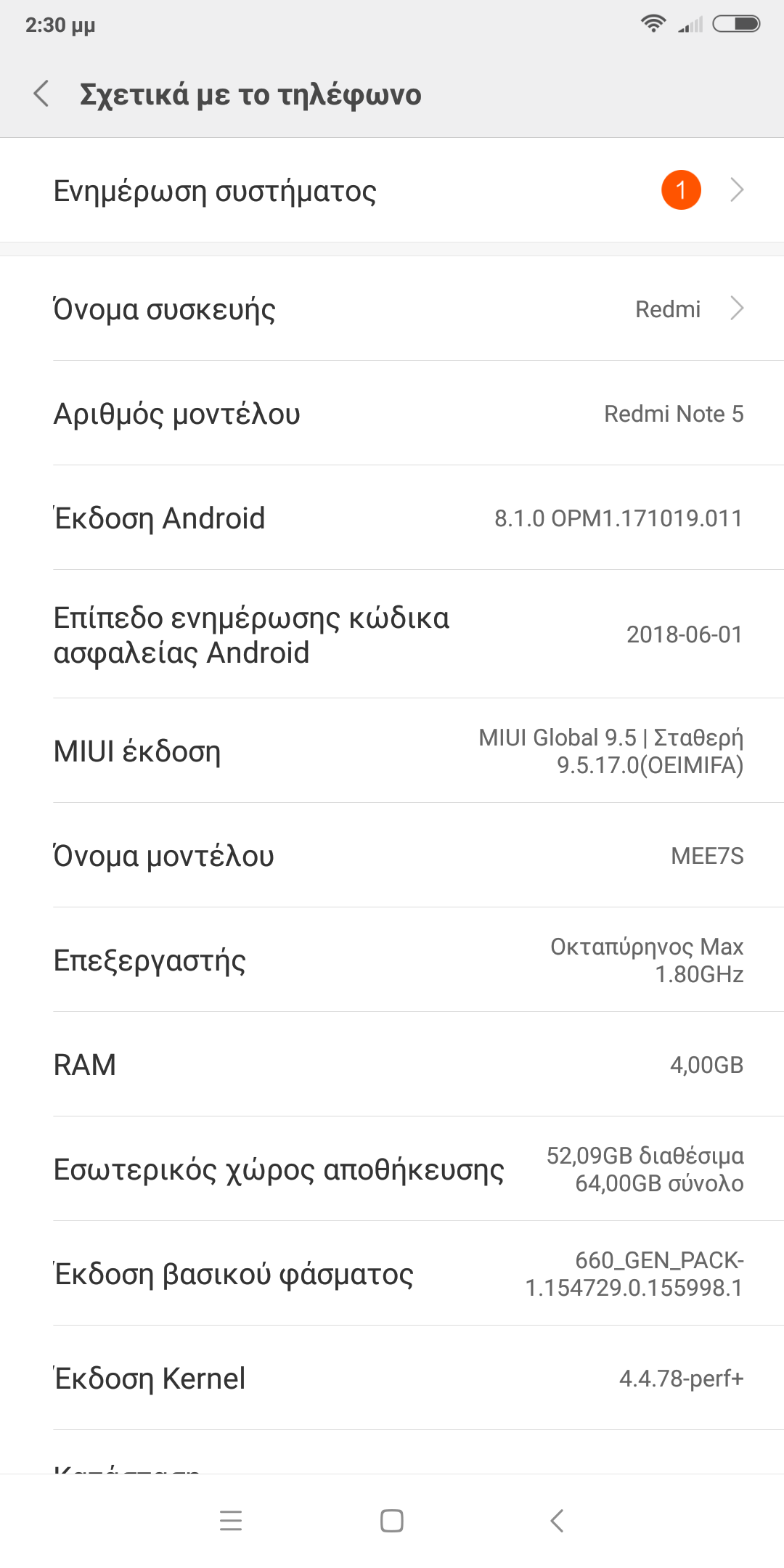Tap the MIUI έκδοση row

[392, 751]
